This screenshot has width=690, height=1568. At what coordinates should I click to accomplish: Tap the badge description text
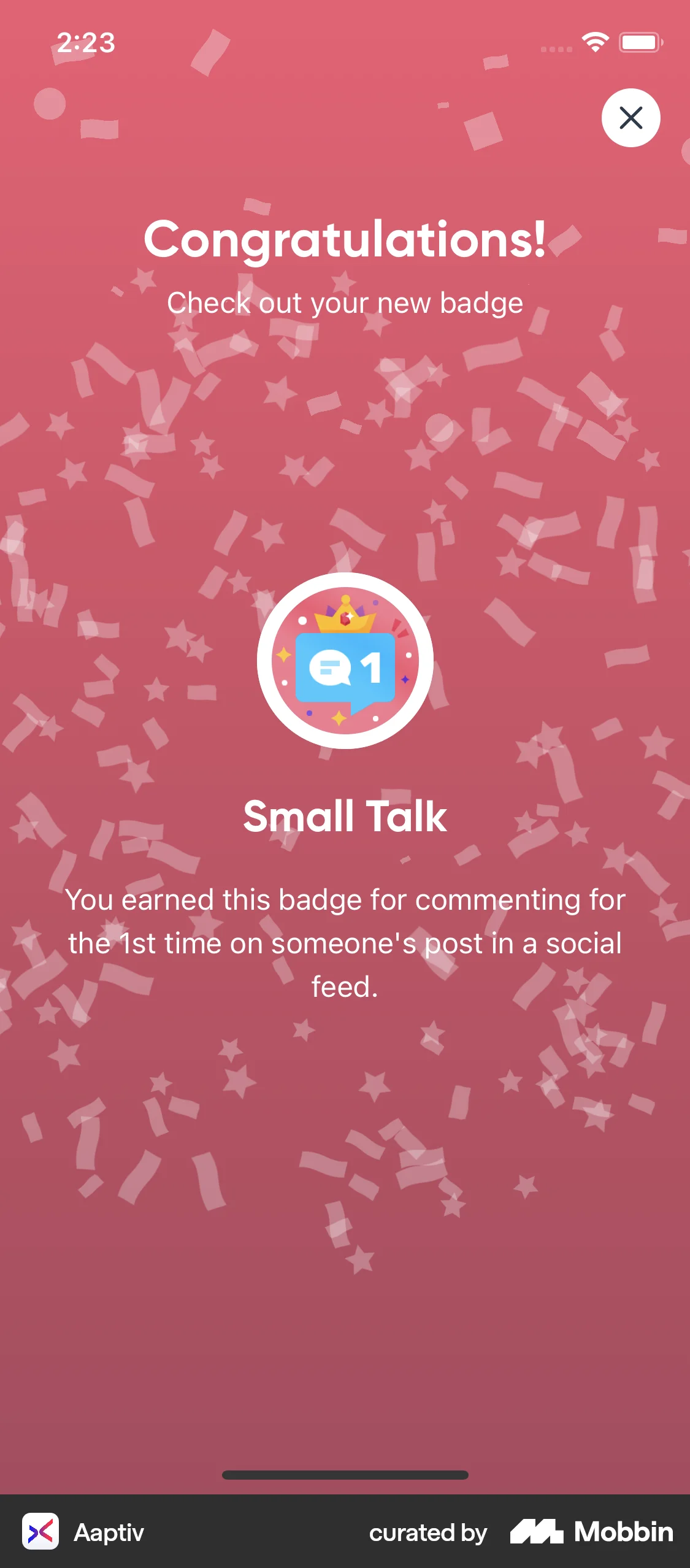pyautogui.click(x=345, y=943)
